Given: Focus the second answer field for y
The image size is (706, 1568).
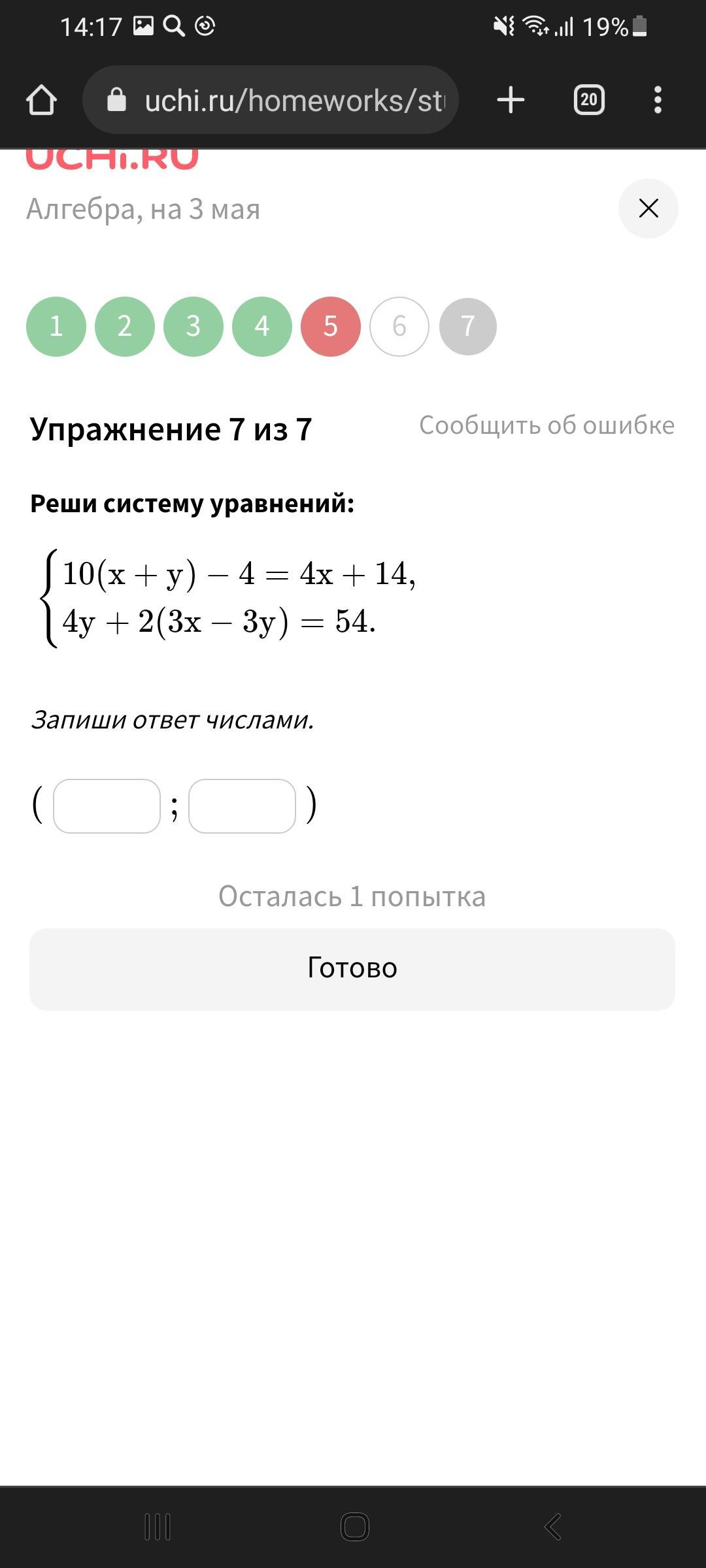Looking at the screenshot, I should [x=242, y=806].
